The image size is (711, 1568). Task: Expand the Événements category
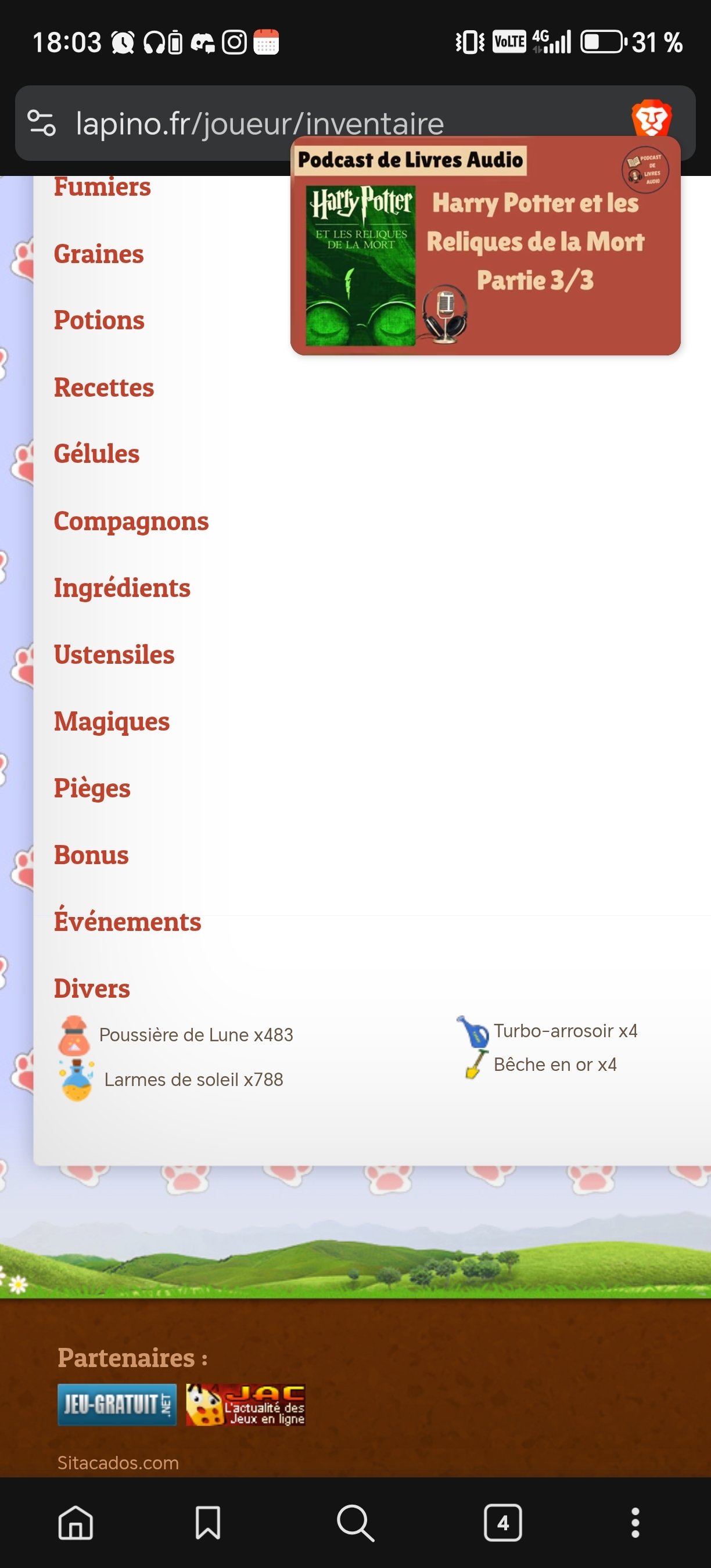coord(127,922)
